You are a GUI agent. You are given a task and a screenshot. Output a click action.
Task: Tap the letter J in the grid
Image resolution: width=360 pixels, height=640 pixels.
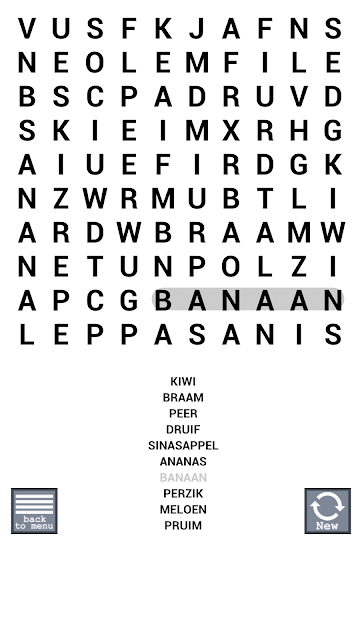tap(196, 29)
